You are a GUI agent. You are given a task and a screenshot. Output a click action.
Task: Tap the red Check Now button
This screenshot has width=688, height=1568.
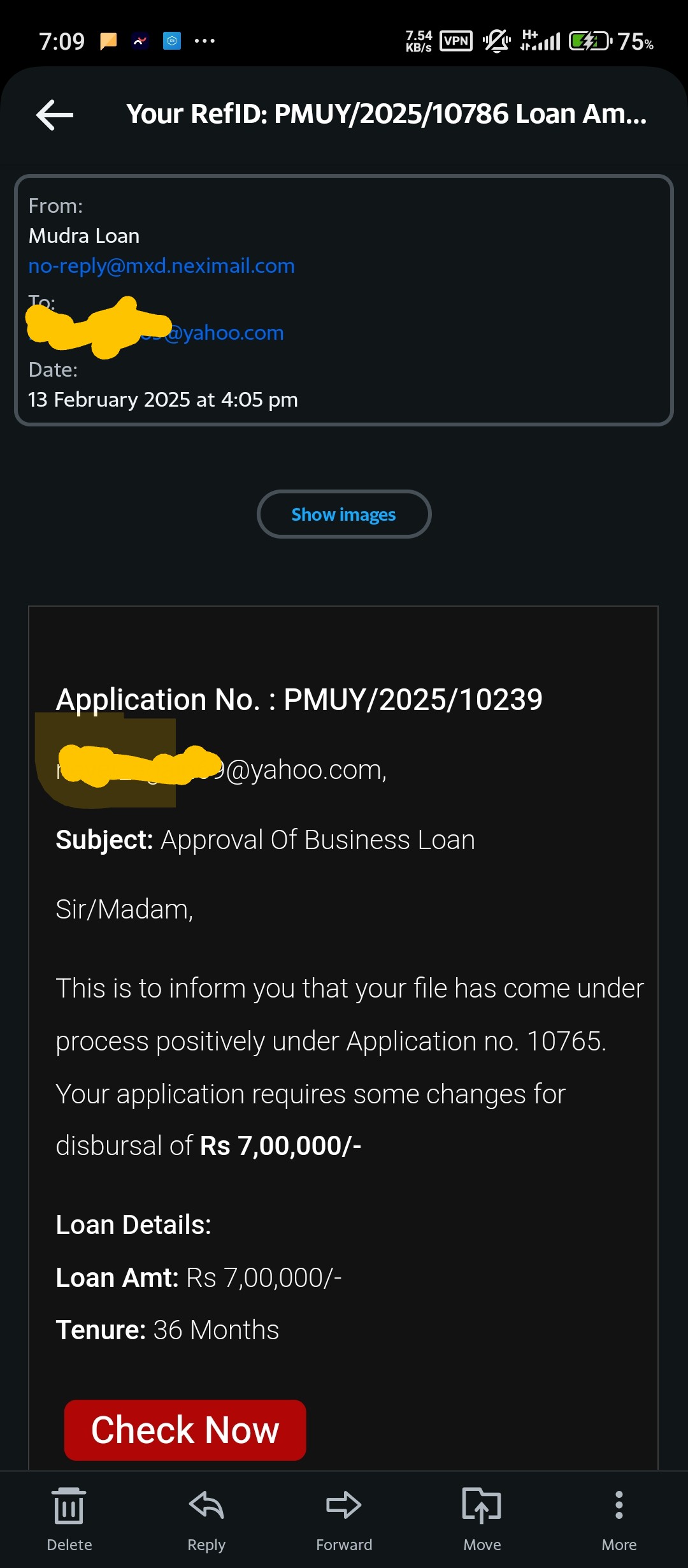pos(185,1430)
